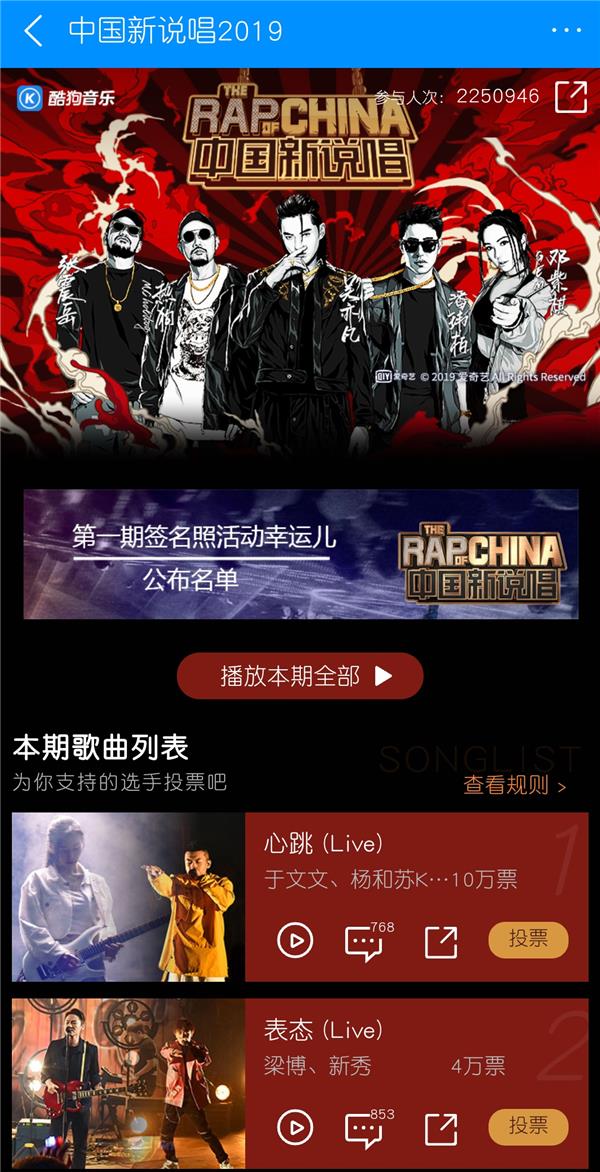Open 查看规则 voting rules
Image resolution: width=600 pixels, height=1172 pixels.
pyautogui.click(x=515, y=785)
